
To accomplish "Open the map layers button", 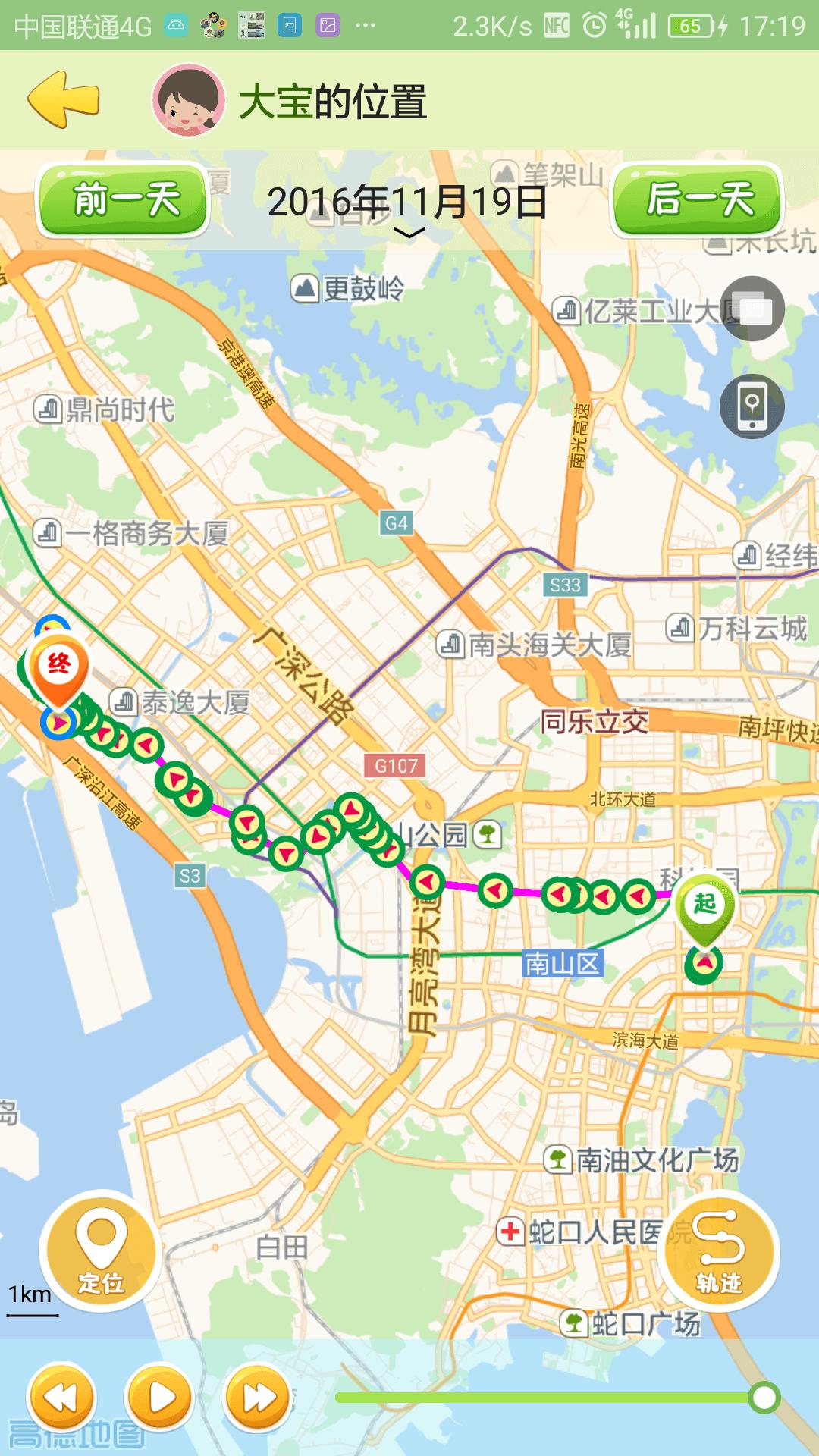I will click(752, 309).
